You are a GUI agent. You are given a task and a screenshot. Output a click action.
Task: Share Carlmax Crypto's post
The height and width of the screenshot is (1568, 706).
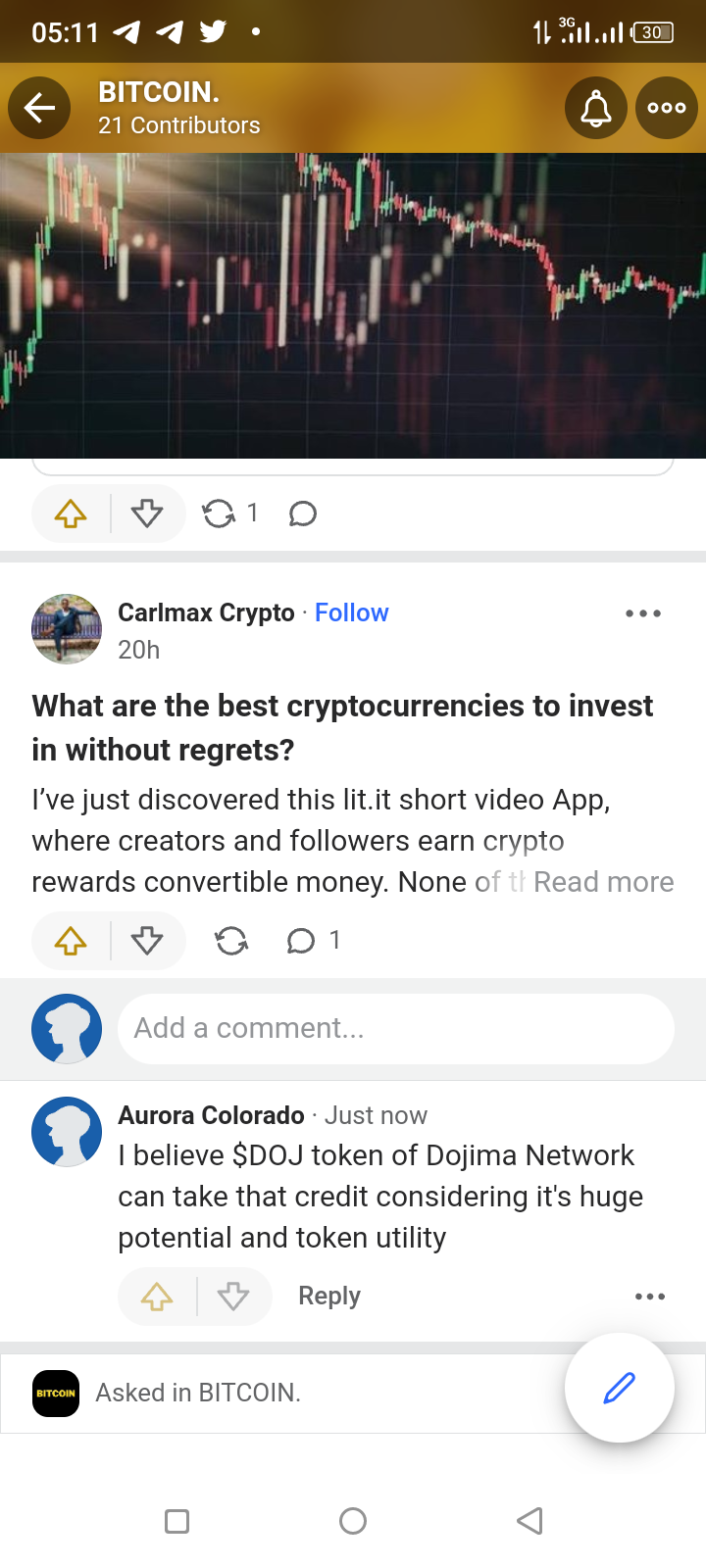[231, 941]
